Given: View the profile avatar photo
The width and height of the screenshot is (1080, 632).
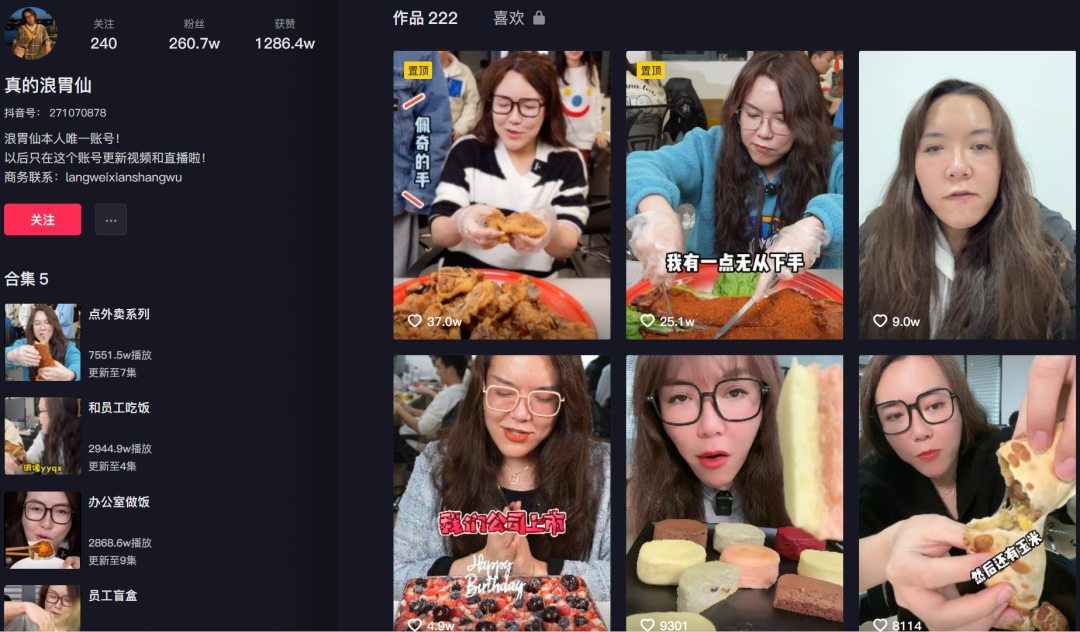Looking at the screenshot, I should [x=31, y=32].
